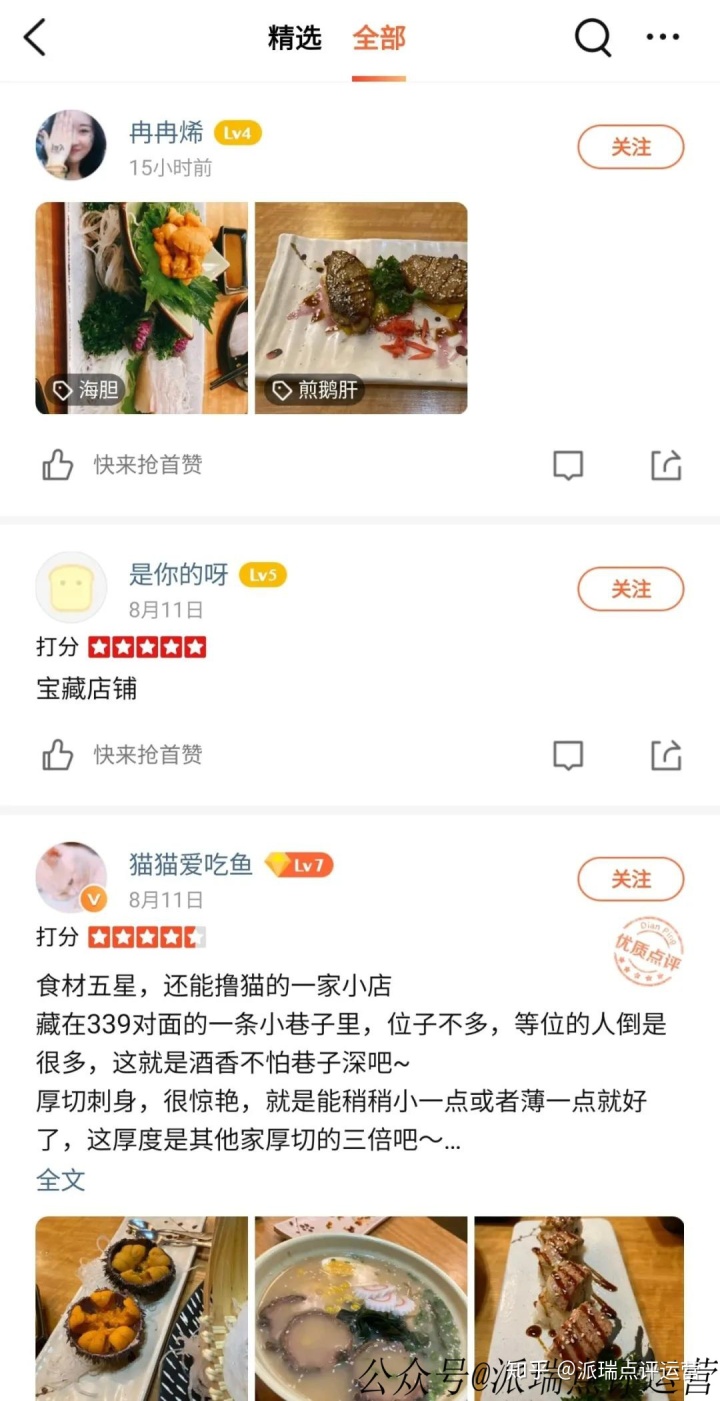Follow 冉冉烯 with the 关注 button
720x1401 pixels.
630,146
